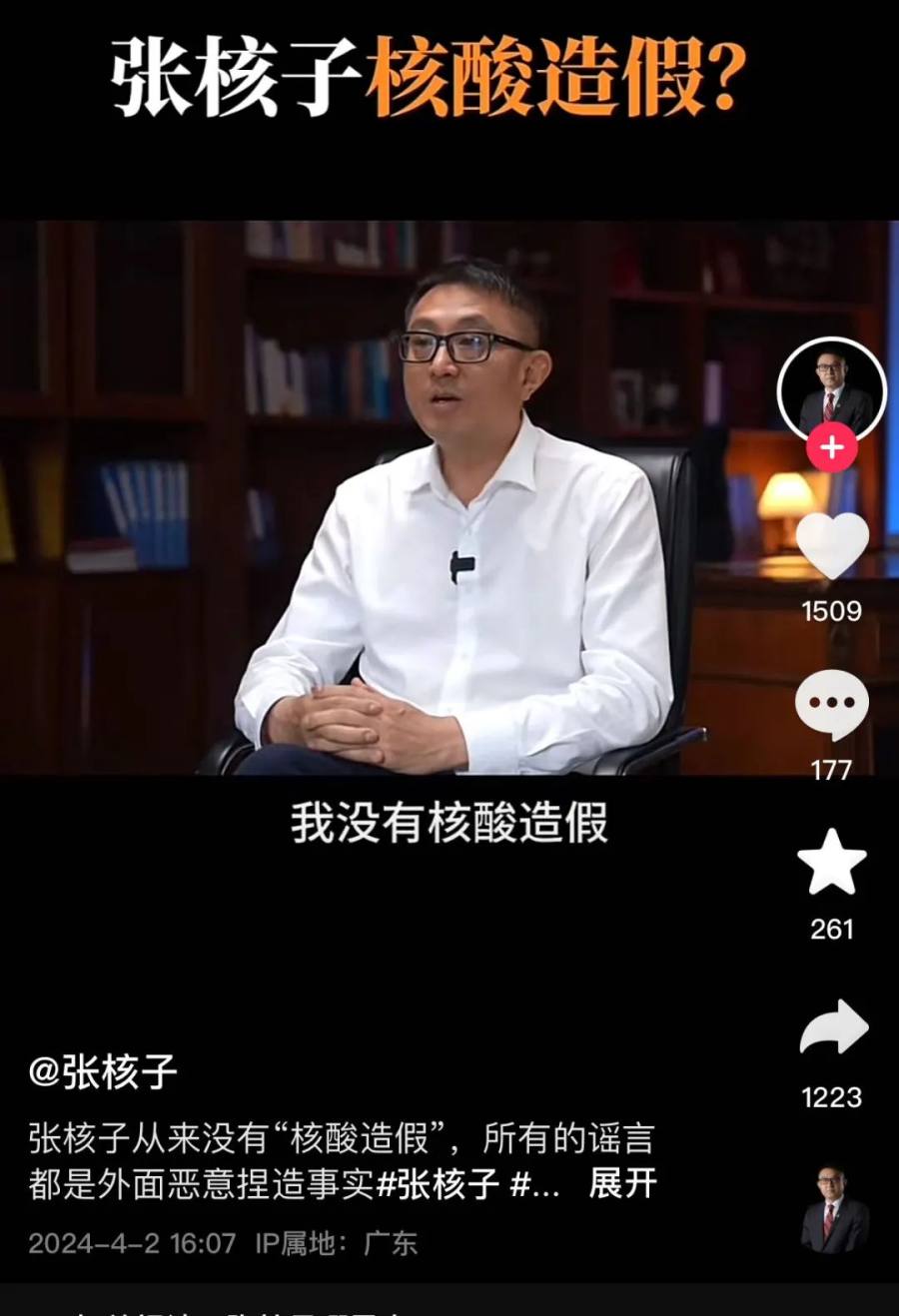Add this video to favorites
Image resolution: width=899 pixels, height=1316 pixels.
(831, 863)
